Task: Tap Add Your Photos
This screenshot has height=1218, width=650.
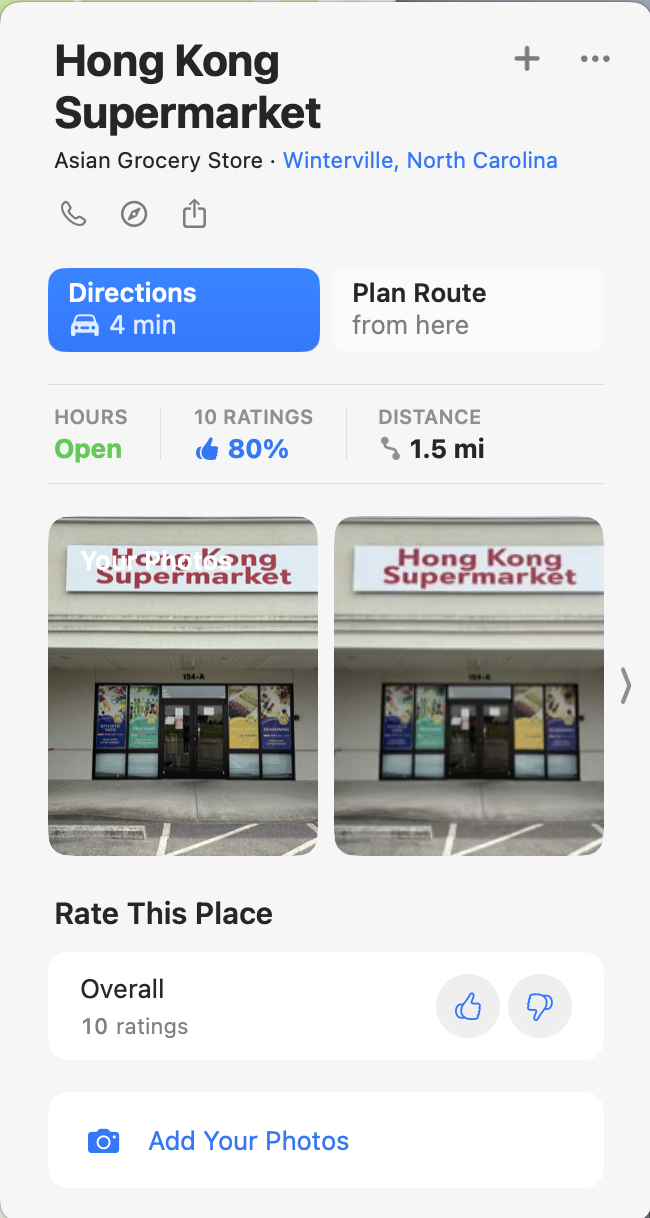Action: [248, 1141]
